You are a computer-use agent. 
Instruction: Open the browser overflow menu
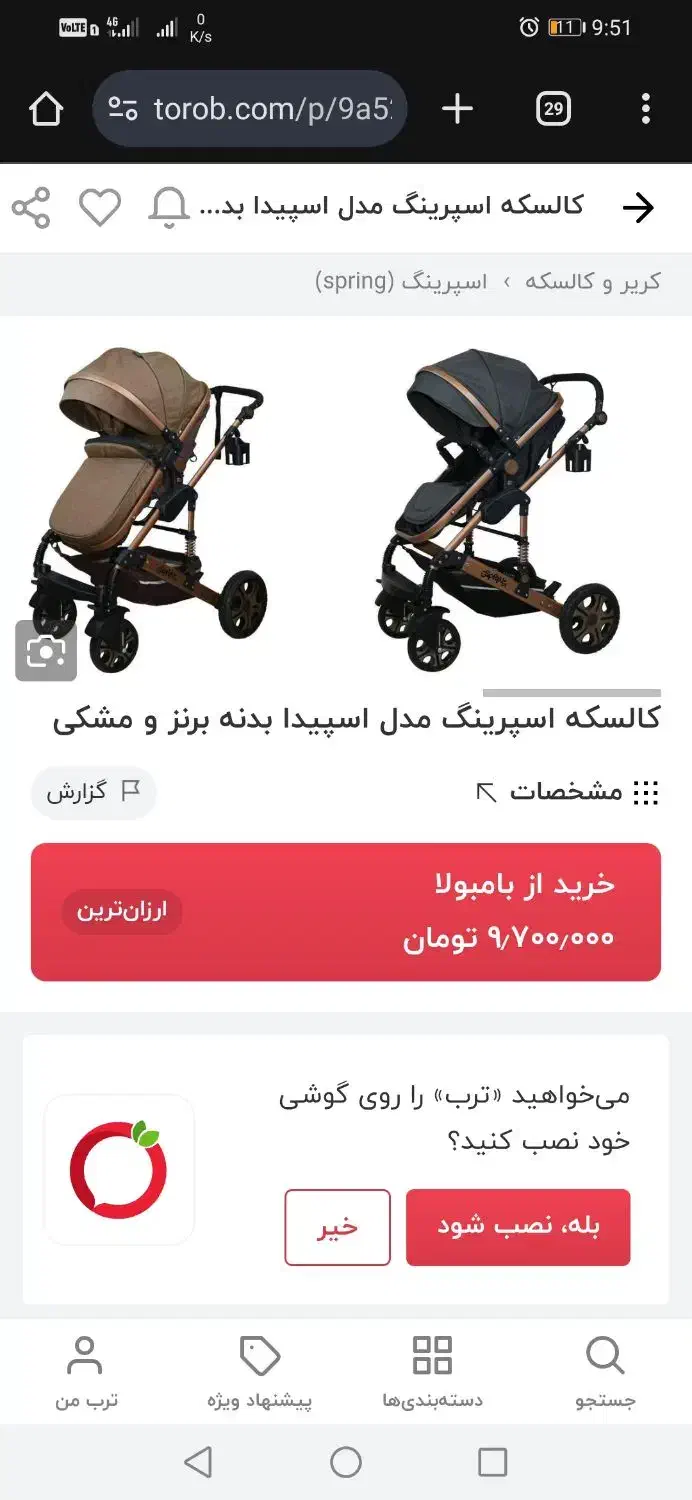[x=645, y=109]
